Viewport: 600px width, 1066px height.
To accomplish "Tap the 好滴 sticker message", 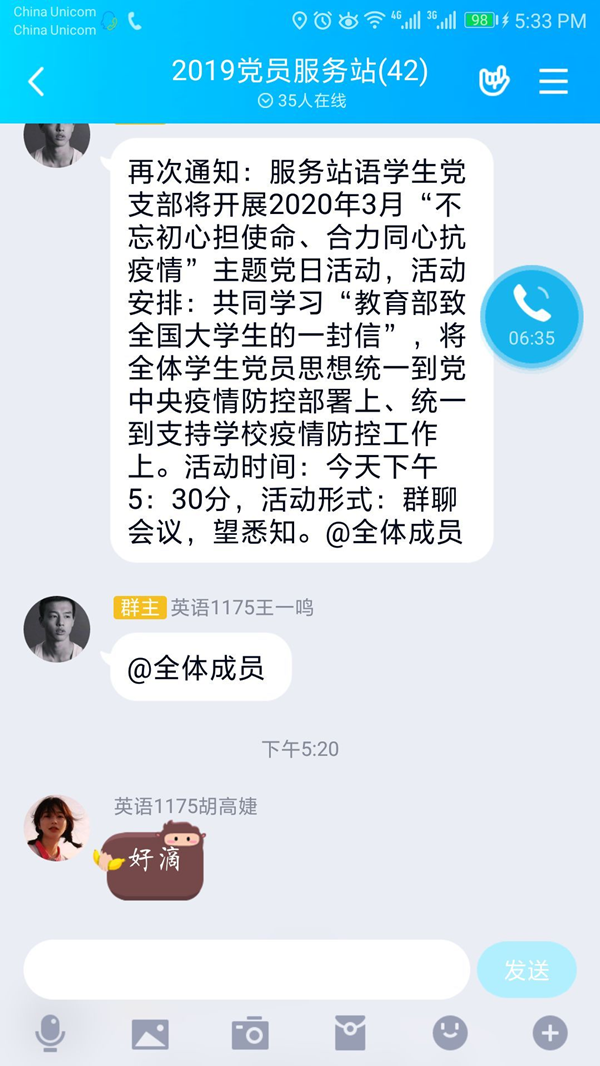I will click(x=155, y=861).
